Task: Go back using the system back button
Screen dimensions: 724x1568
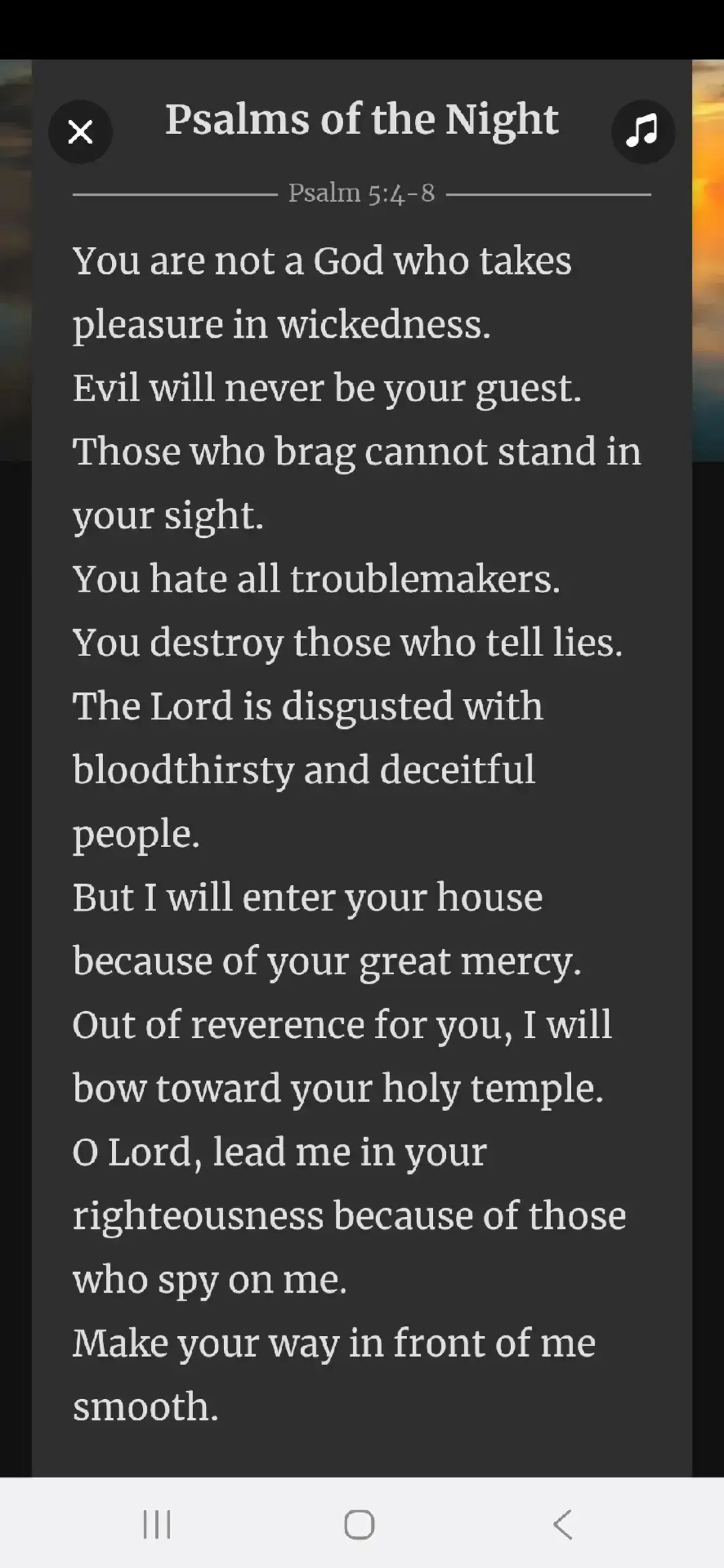Action: point(563,1524)
